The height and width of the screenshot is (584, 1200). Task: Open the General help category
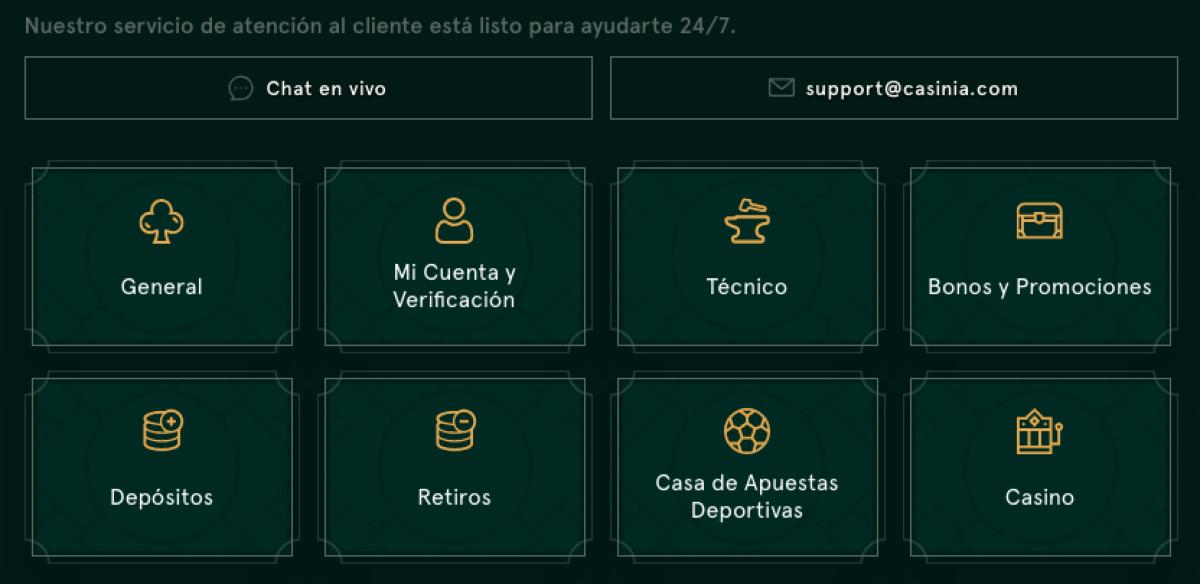[x=162, y=257]
